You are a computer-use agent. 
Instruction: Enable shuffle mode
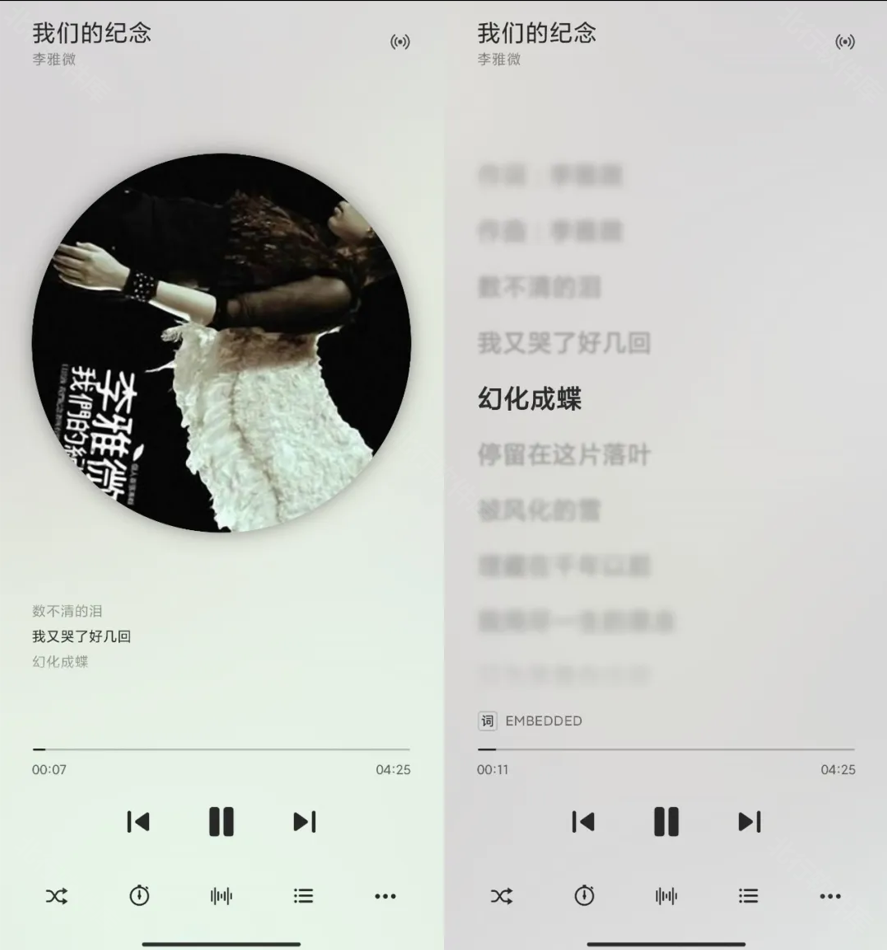57,895
